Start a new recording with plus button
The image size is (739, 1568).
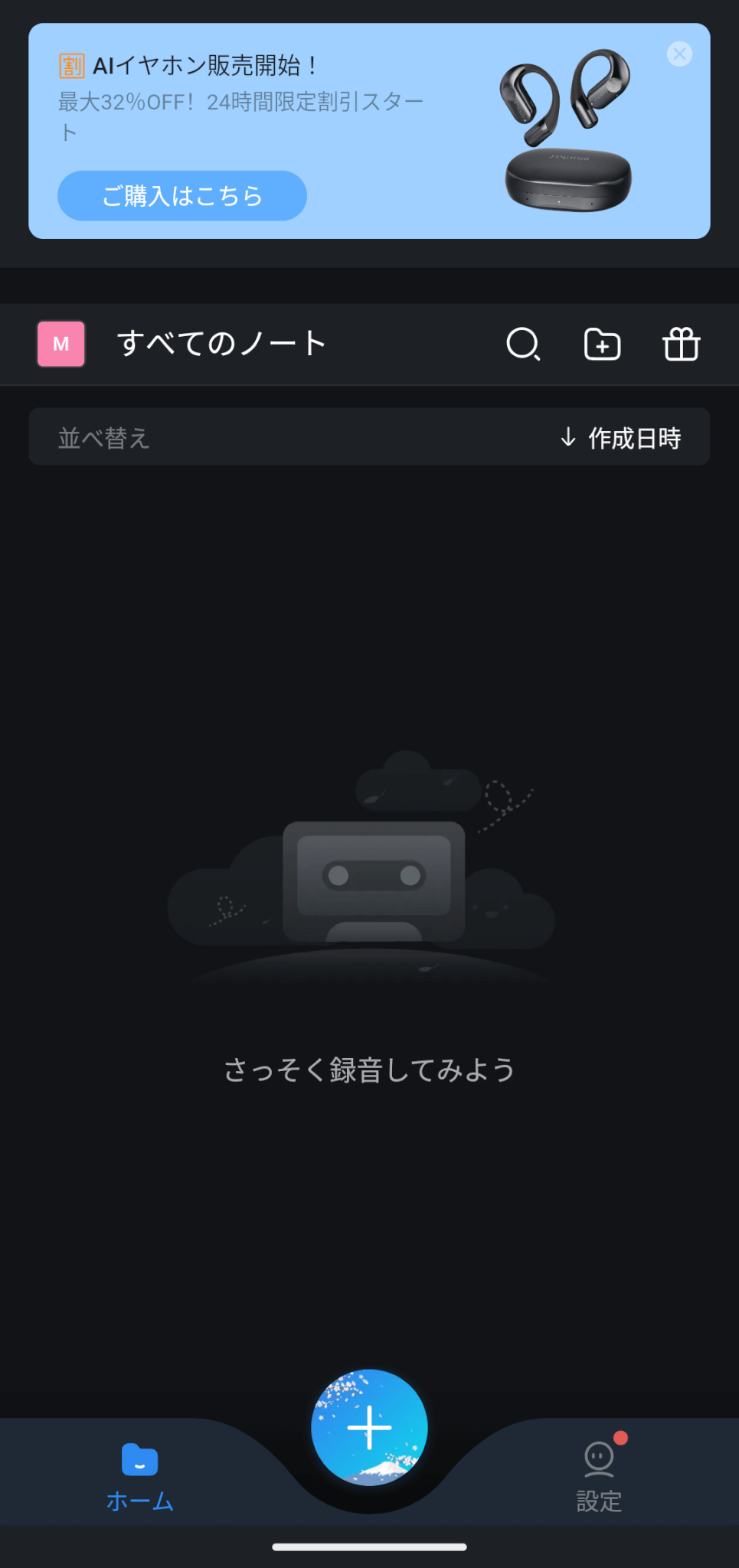(369, 1428)
